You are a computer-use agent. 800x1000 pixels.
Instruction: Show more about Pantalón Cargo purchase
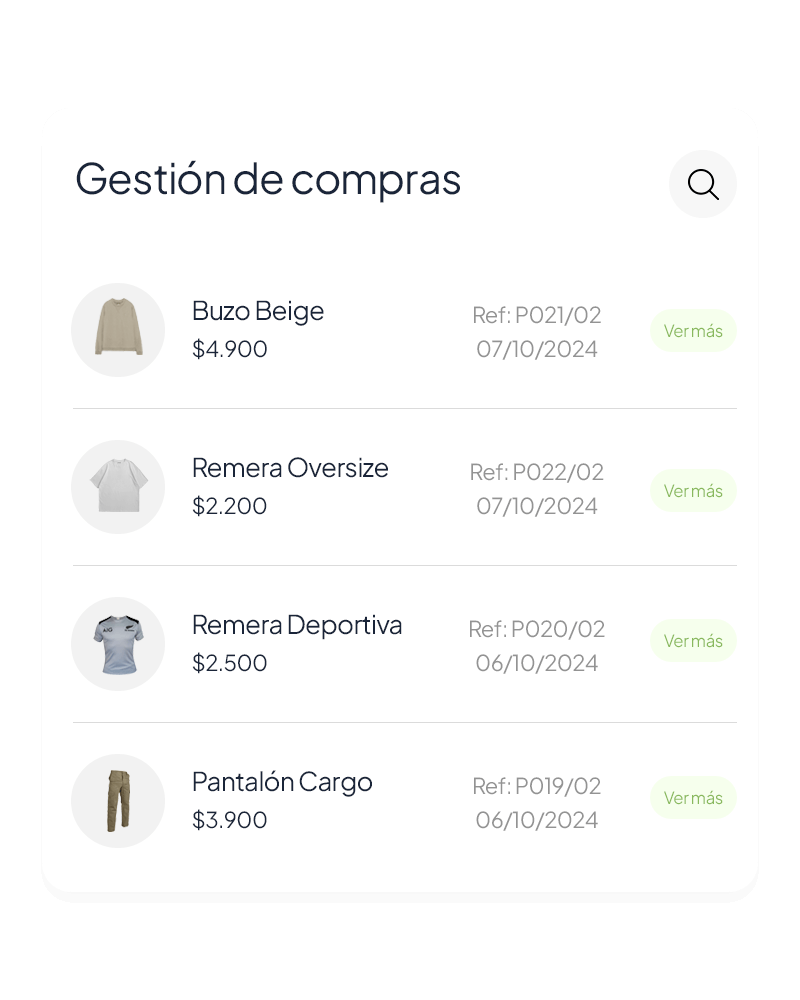click(x=693, y=798)
